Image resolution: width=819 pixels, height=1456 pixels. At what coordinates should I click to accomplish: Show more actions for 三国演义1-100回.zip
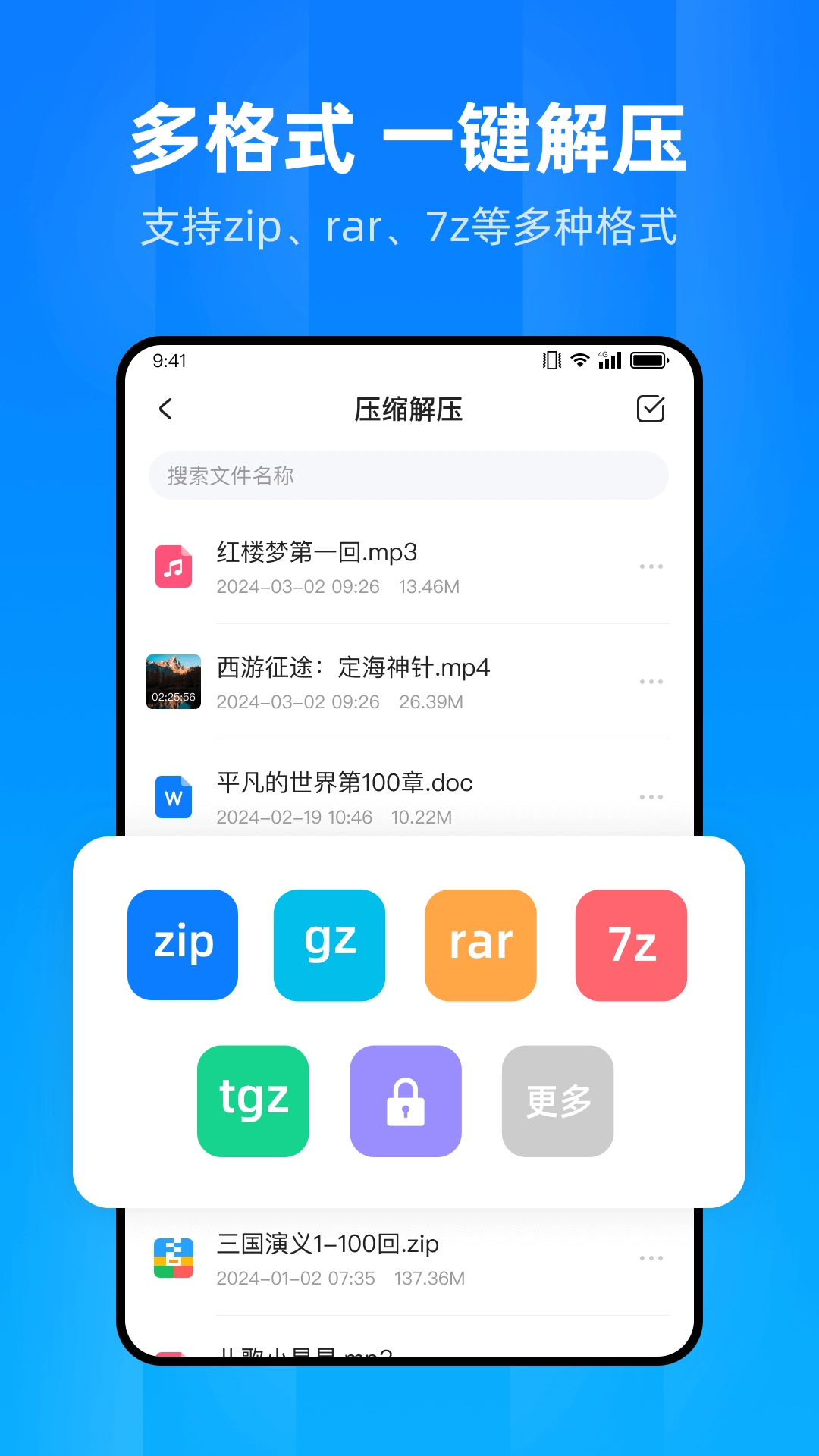pyautogui.click(x=652, y=1257)
